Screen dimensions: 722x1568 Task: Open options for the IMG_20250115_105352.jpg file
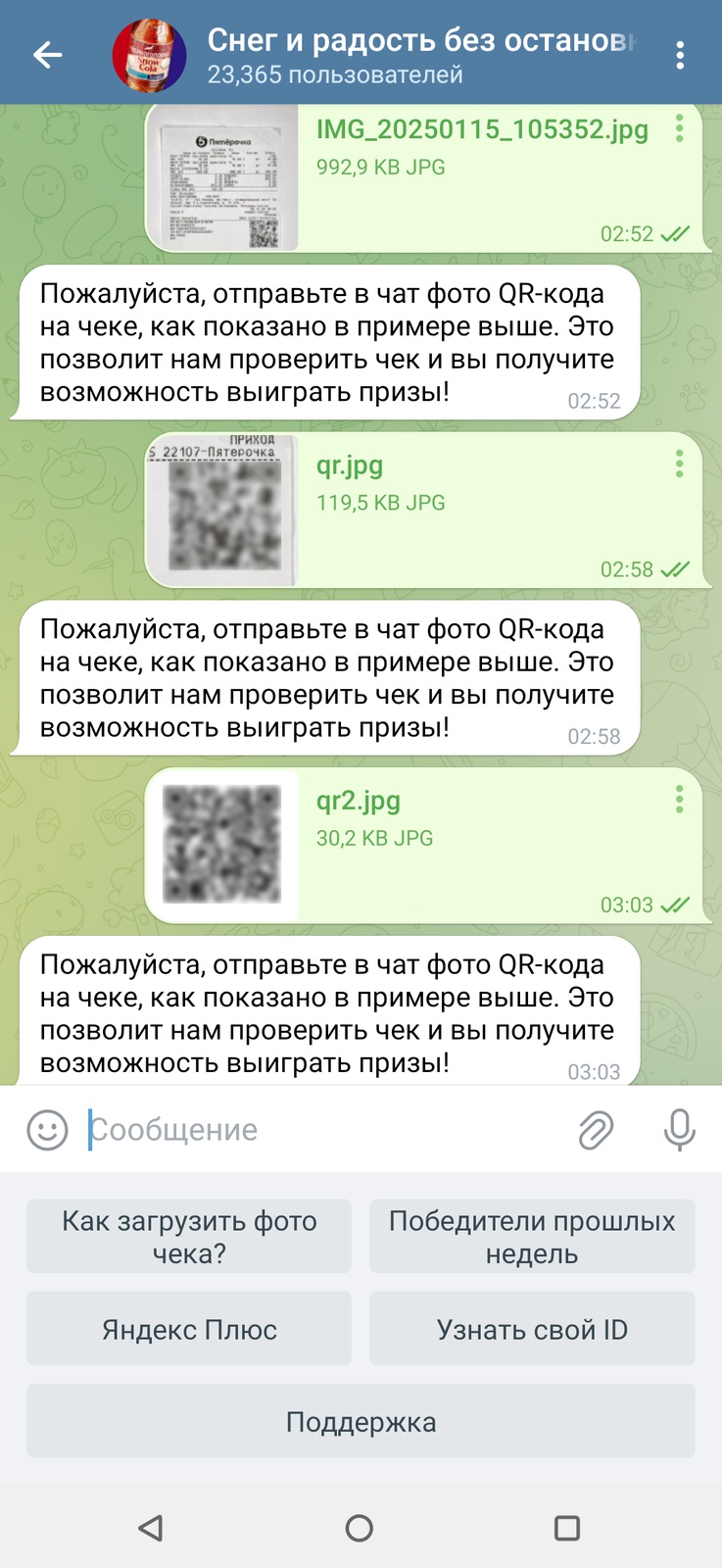pyautogui.click(x=679, y=128)
